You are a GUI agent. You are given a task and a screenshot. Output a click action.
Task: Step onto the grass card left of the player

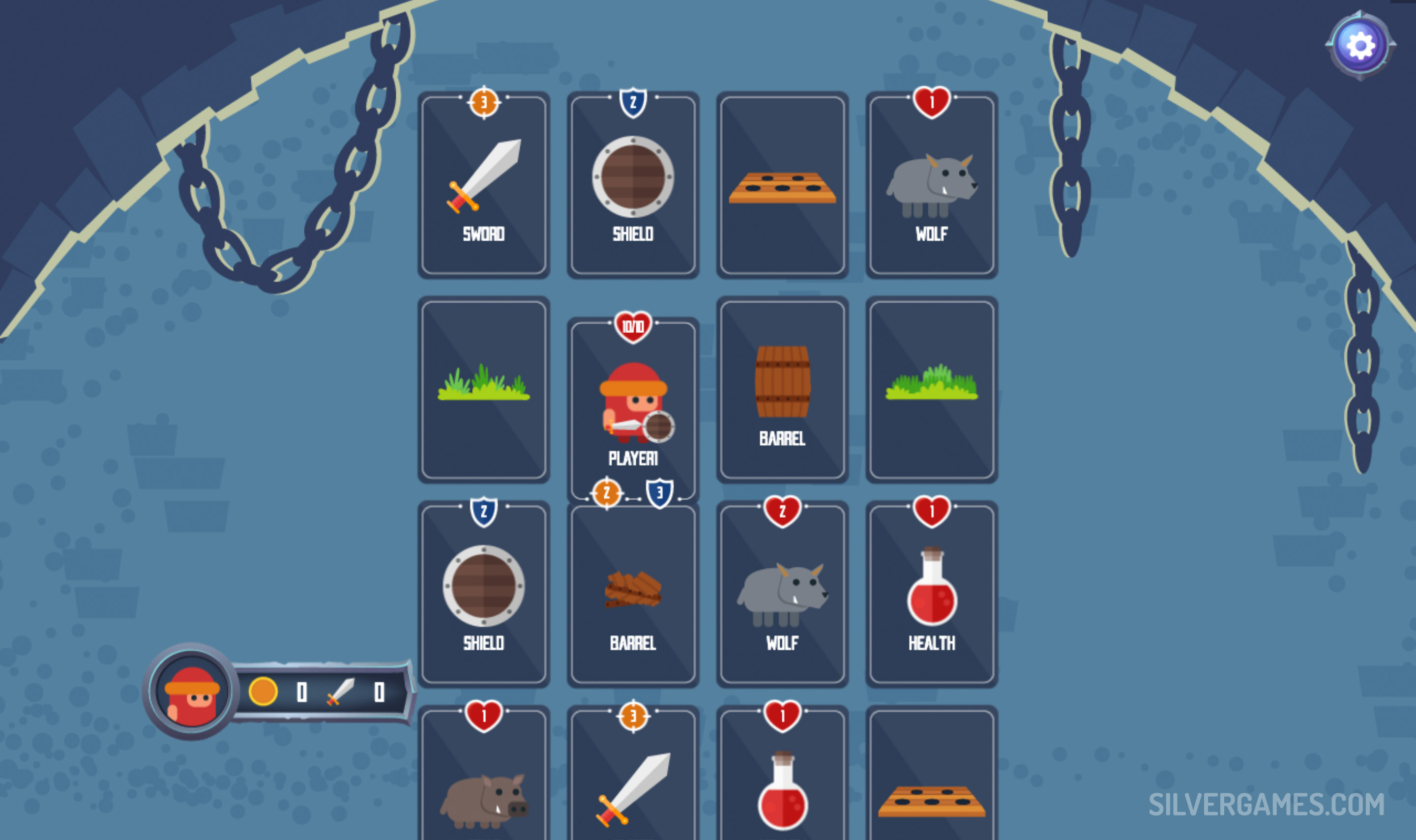[483, 389]
